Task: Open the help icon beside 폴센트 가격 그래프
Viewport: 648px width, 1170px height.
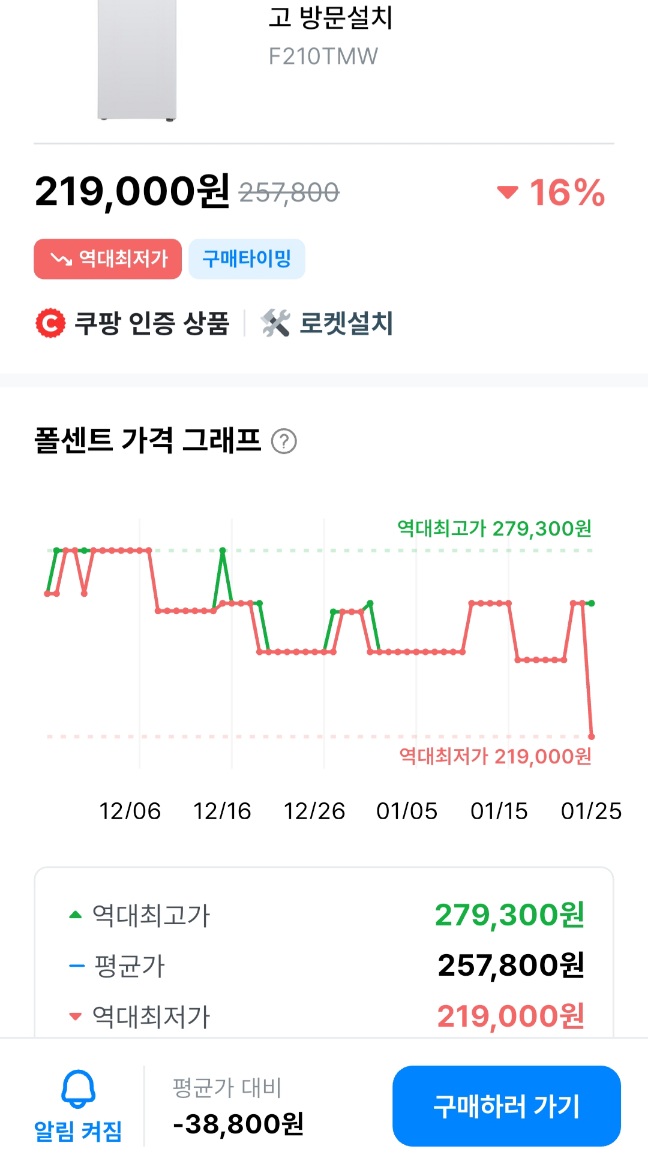Action: point(284,441)
